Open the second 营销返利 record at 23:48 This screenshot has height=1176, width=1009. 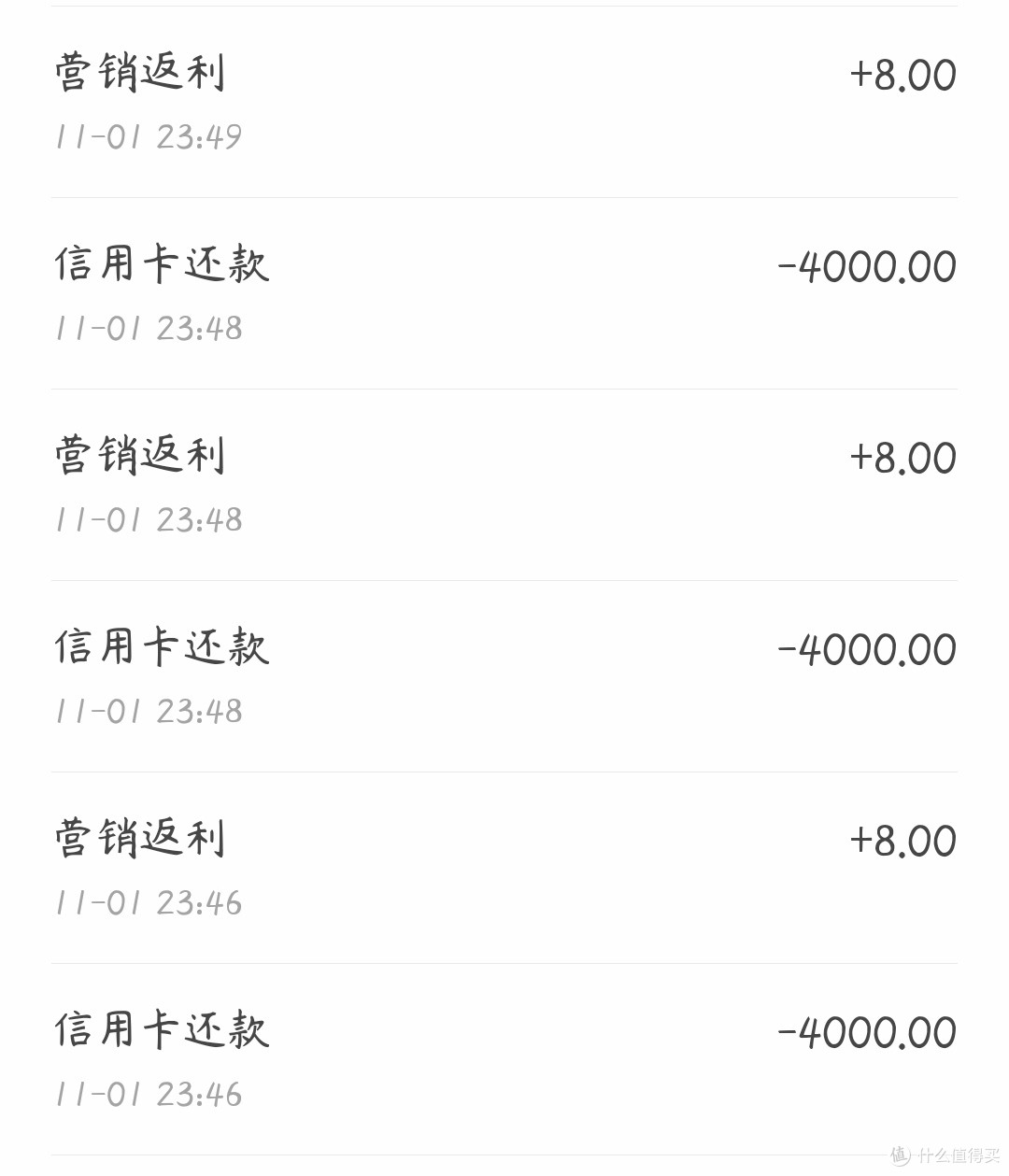pyautogui.click(x=138, y=455)
